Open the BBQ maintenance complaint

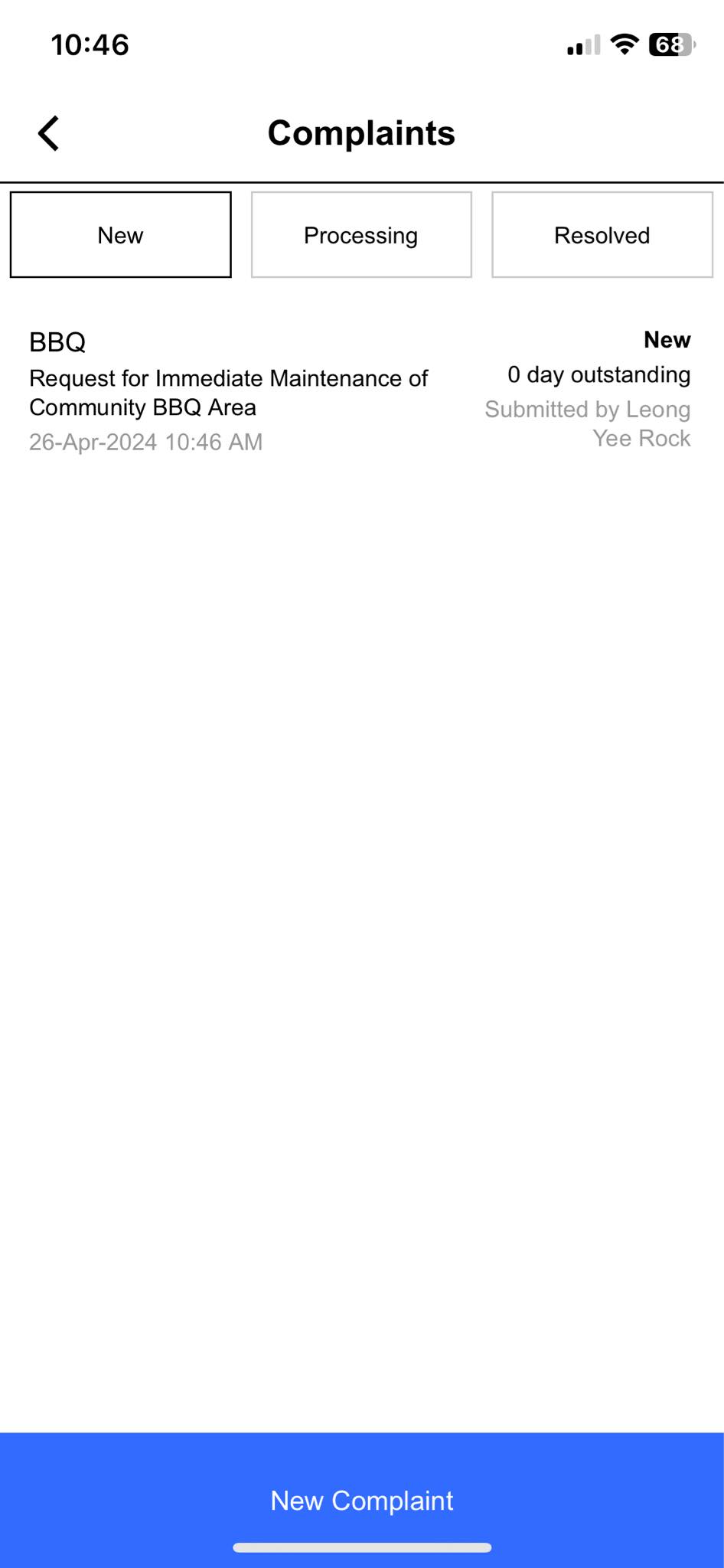[x=228, y=392]
